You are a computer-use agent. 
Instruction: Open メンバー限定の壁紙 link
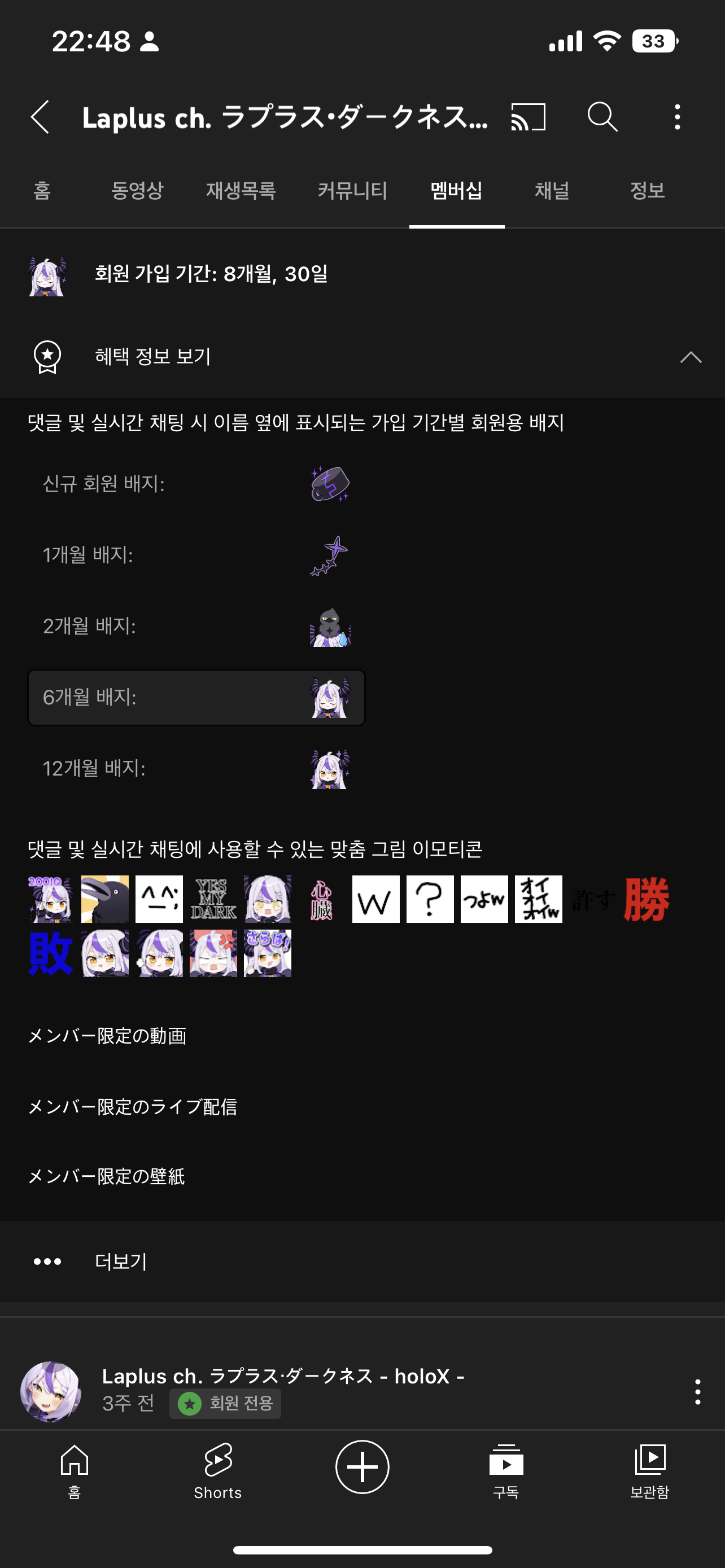(108, 1176)
